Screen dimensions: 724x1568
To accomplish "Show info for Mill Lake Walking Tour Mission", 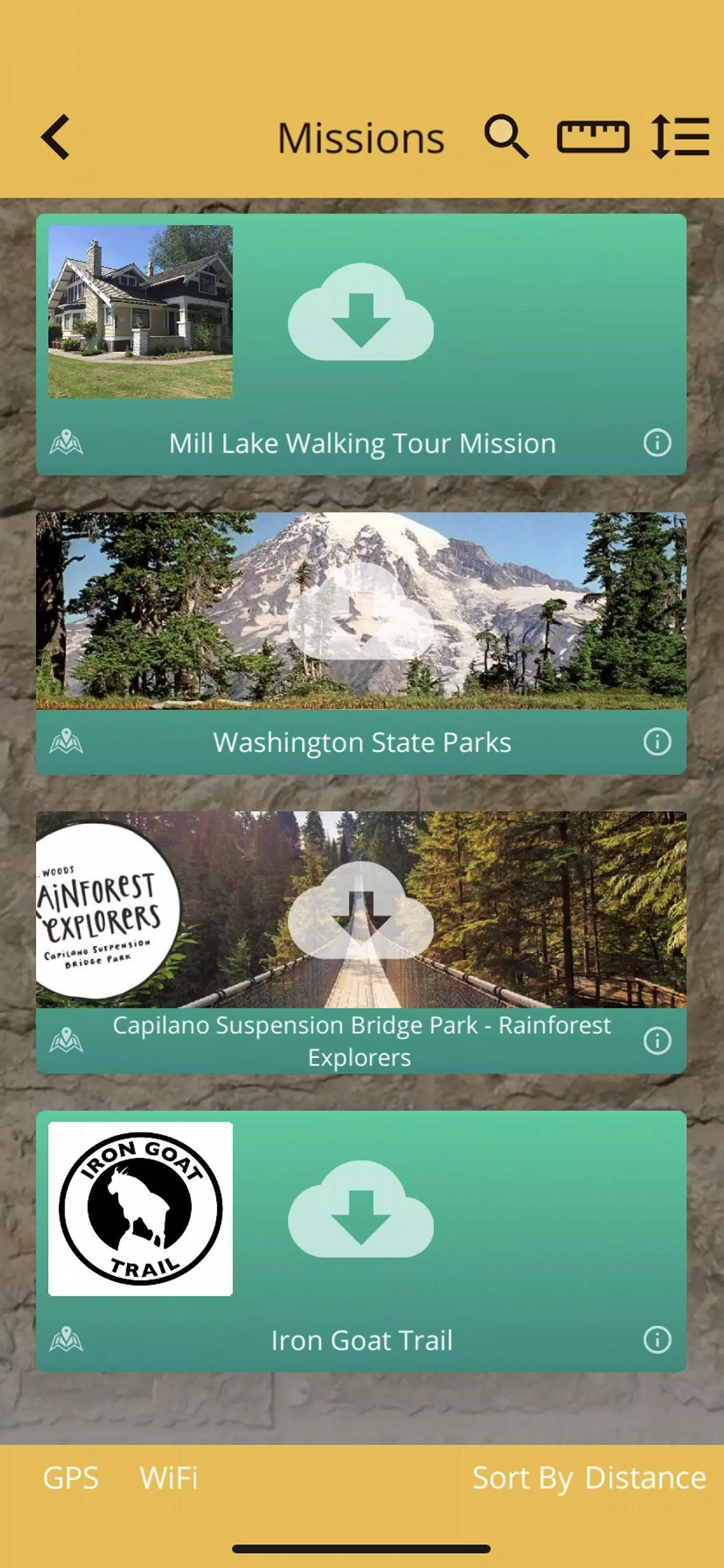I will 657,443.
